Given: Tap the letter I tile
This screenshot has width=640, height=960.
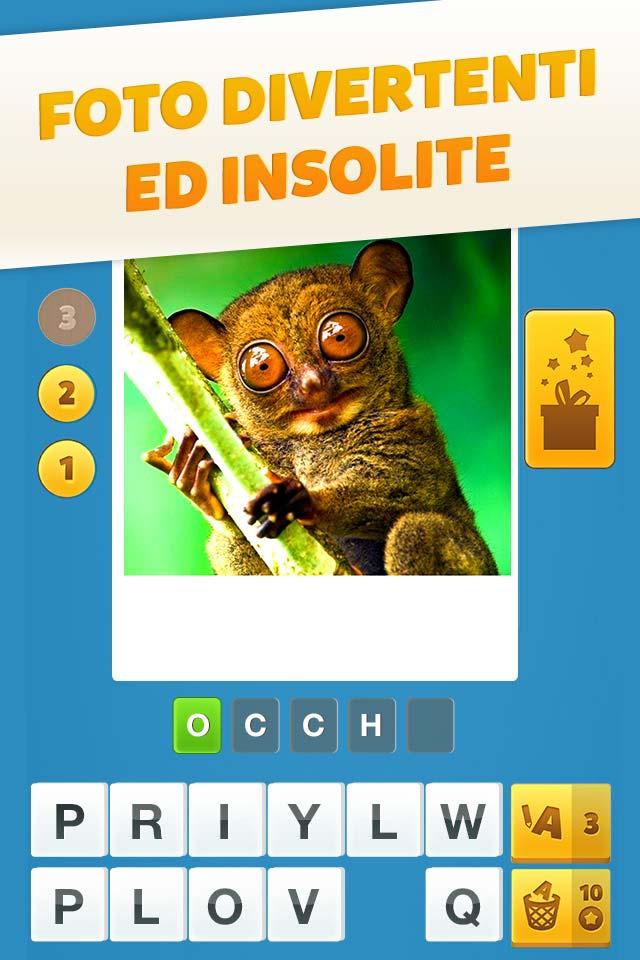Looking at the screenshot, I should [x=226, y=820].
